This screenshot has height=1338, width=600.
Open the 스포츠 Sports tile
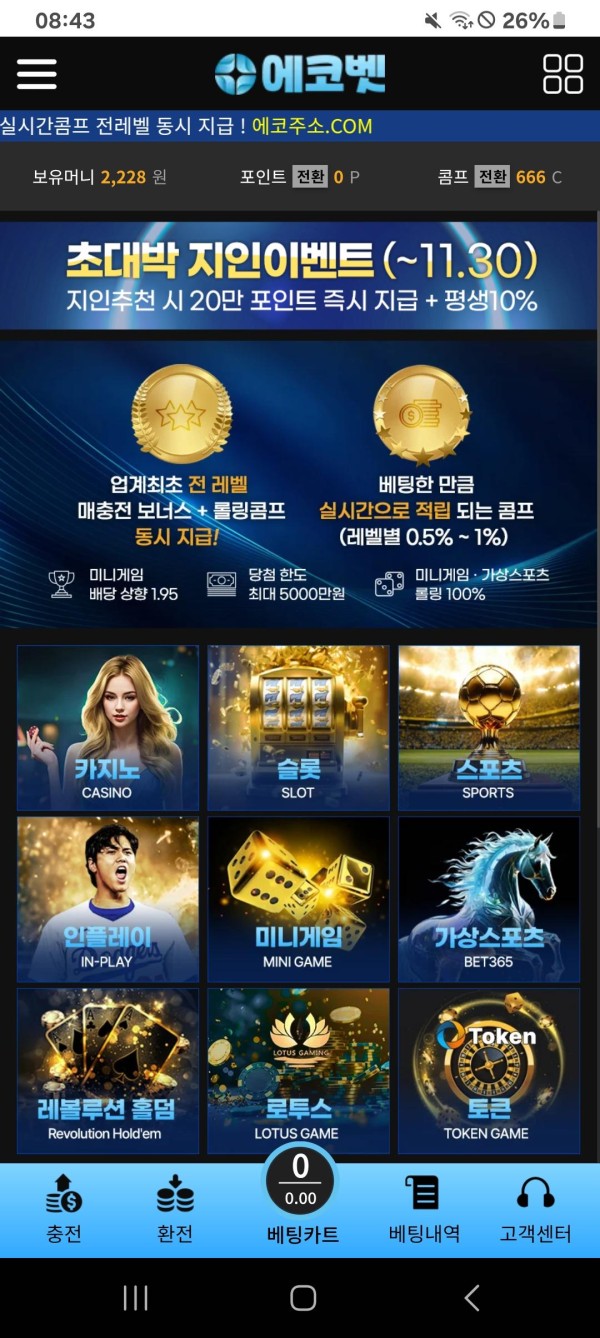489,727
